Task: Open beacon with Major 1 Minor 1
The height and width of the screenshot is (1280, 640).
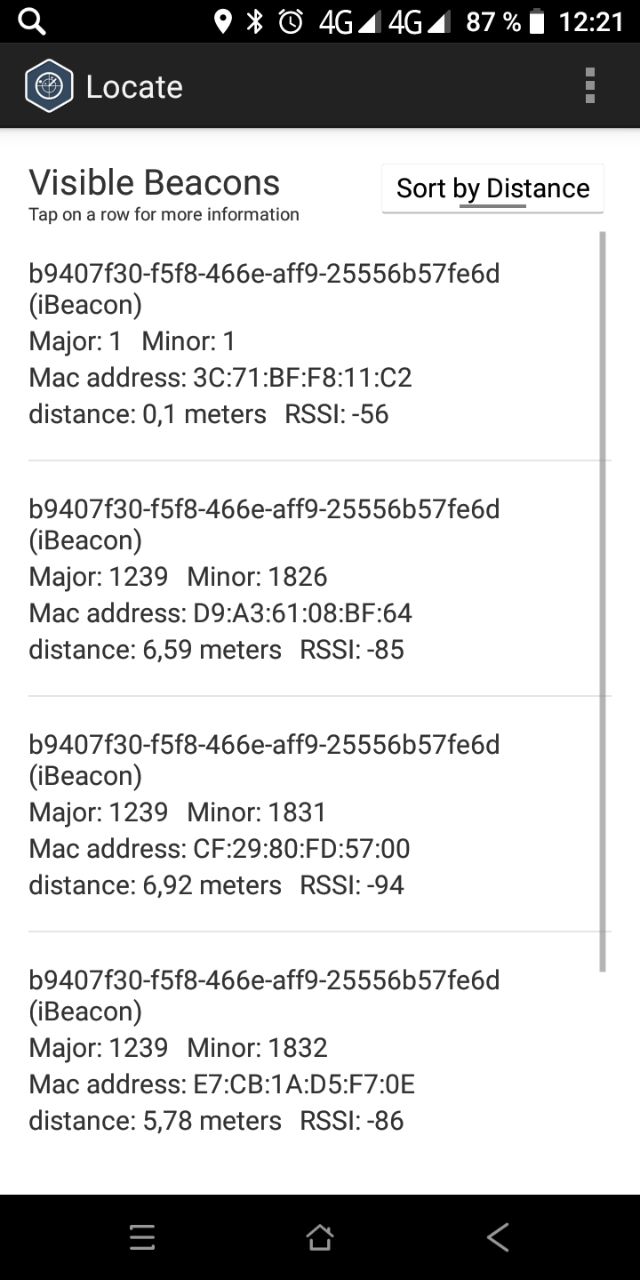Action: tap(300, 342)
